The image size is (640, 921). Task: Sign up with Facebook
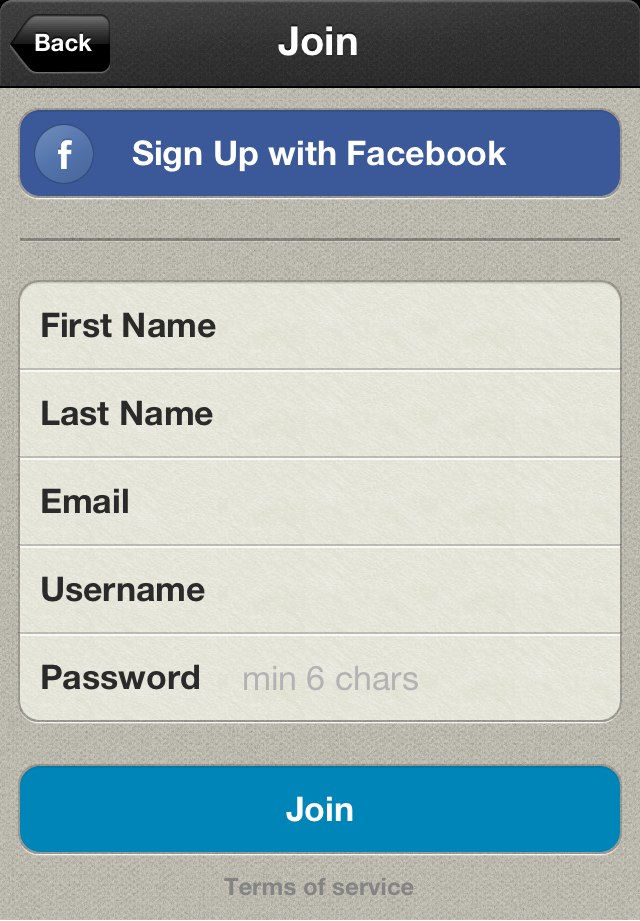319,154
